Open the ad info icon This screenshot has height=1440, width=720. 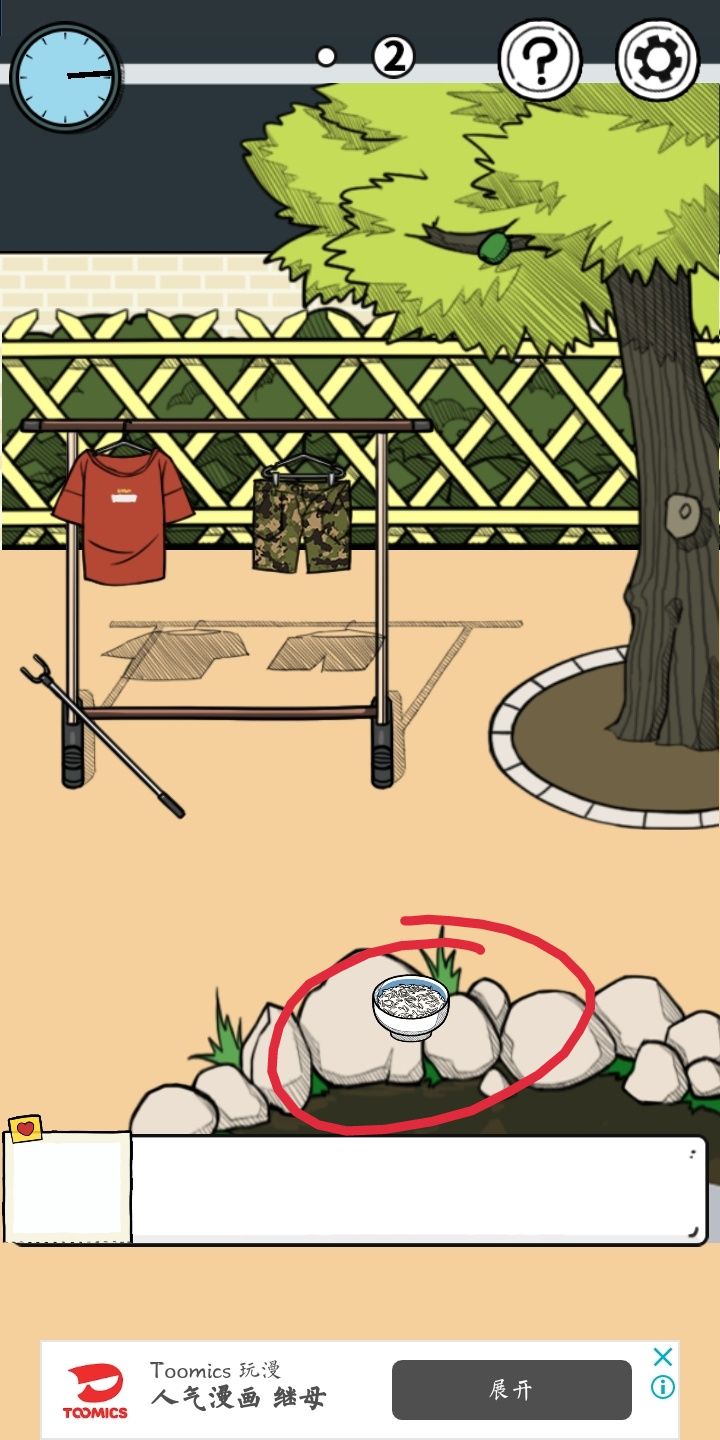(662, 1387)
